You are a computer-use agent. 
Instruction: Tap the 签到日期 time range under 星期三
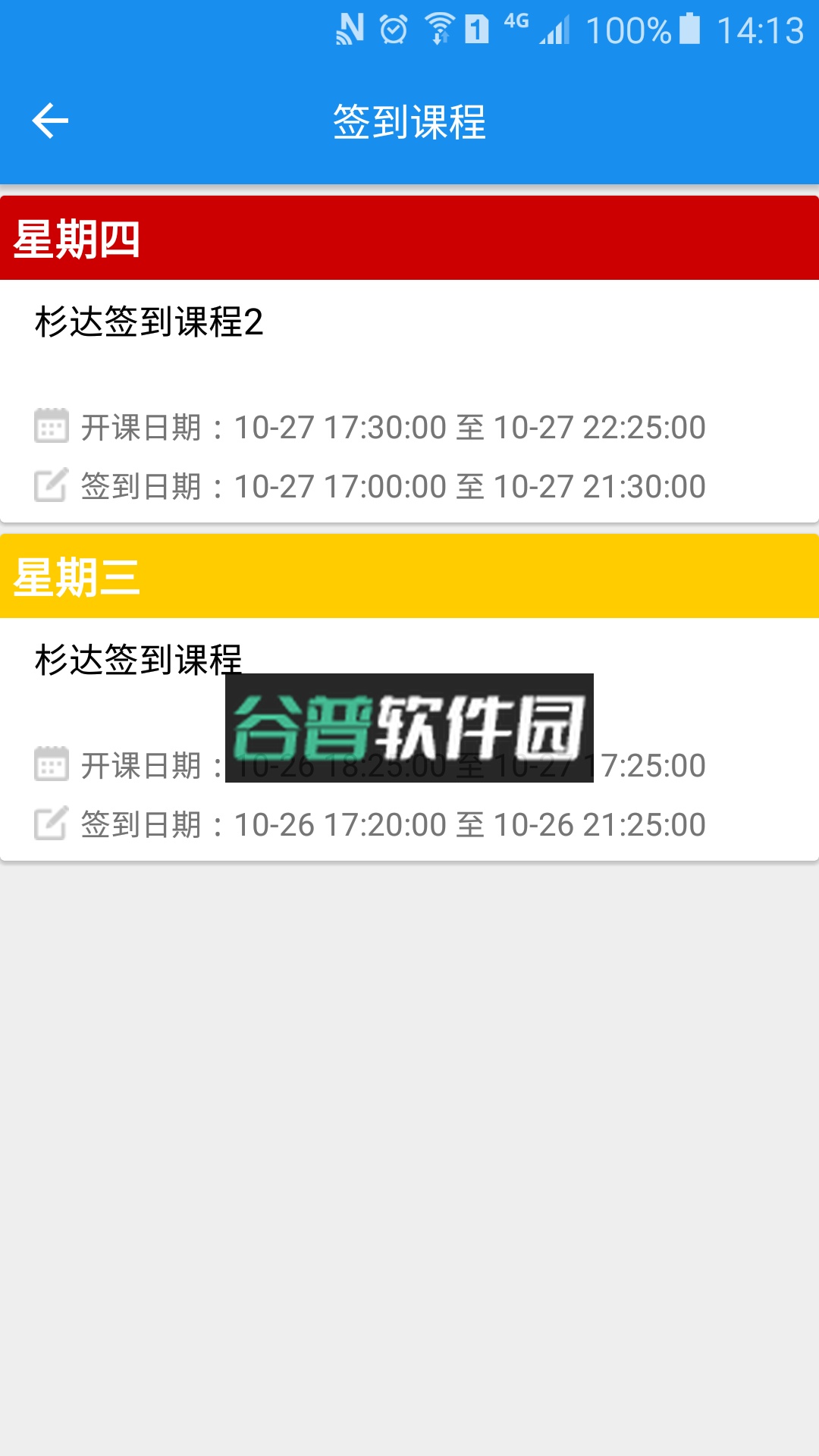[469, 823]
